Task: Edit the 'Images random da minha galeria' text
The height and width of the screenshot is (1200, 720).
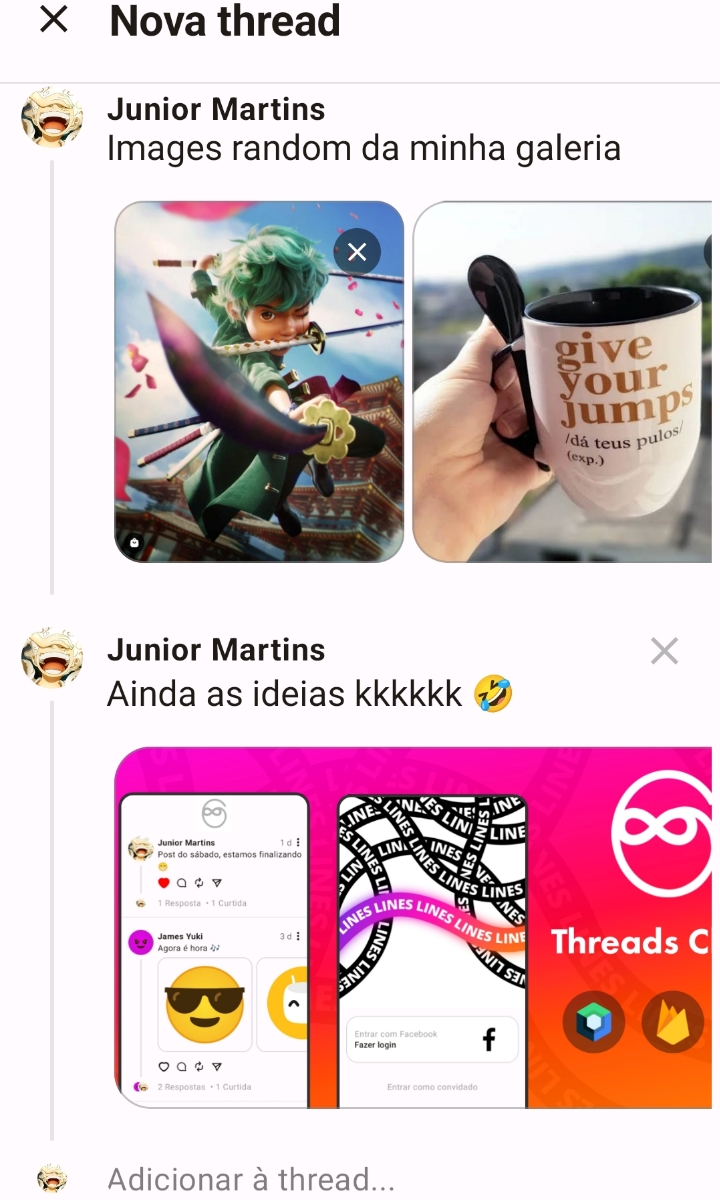Action: pyautogui.click(x=363, y=149)
